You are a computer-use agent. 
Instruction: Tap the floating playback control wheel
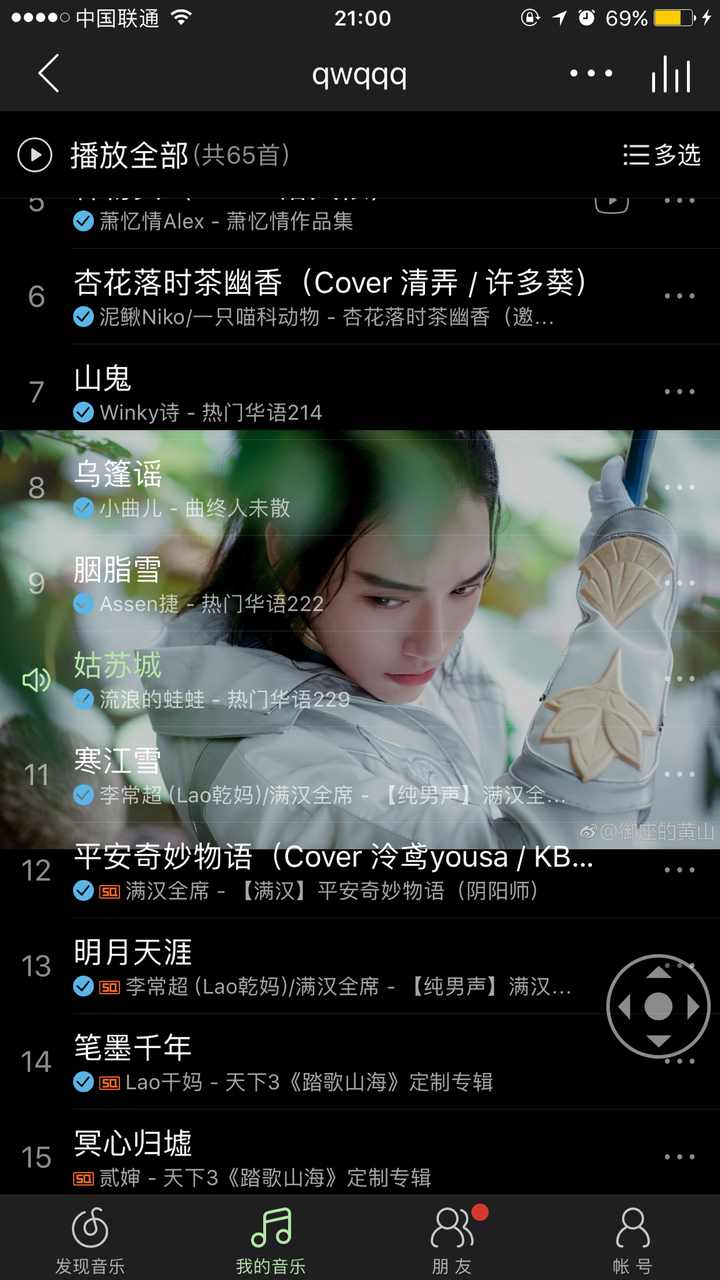click(659, 1005)
